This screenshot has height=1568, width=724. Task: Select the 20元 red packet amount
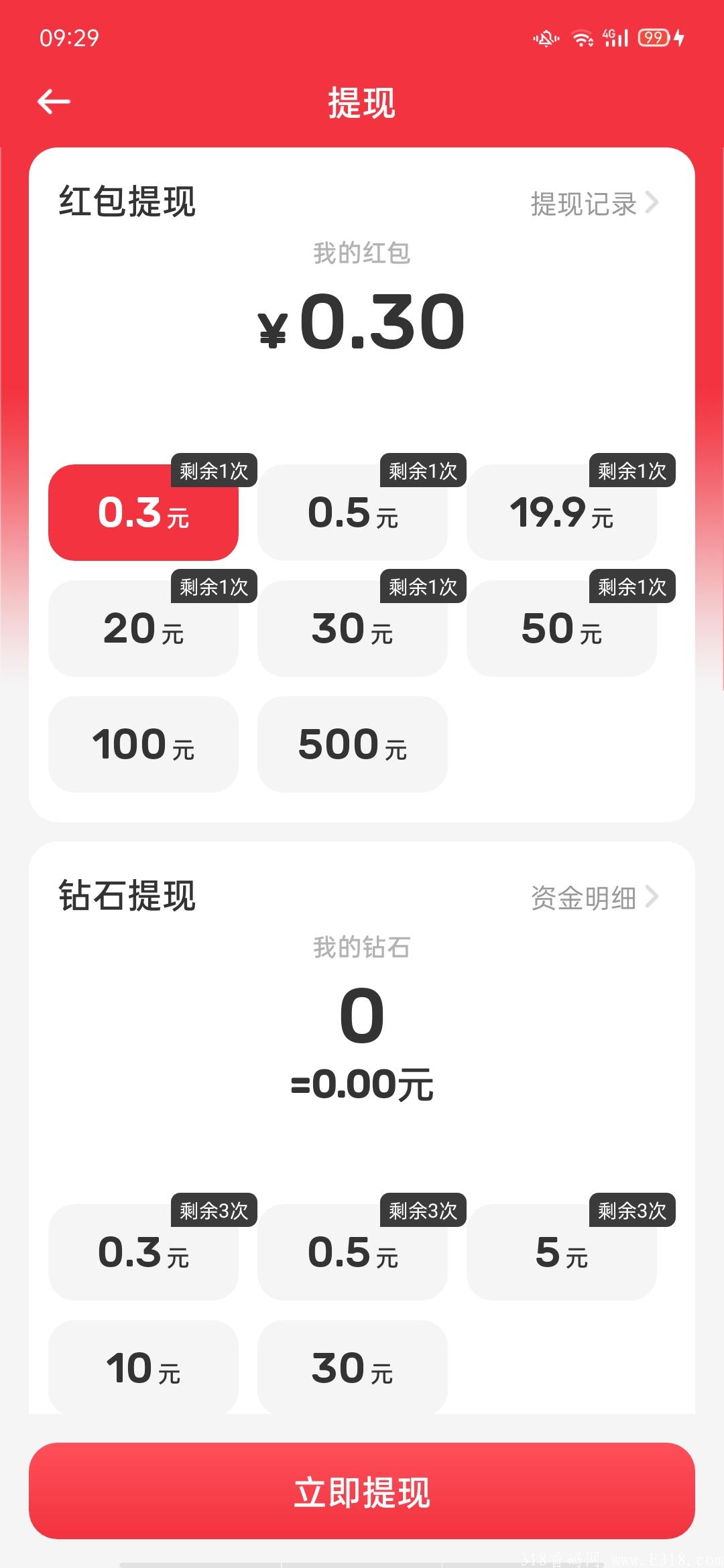tap(143, 629)
